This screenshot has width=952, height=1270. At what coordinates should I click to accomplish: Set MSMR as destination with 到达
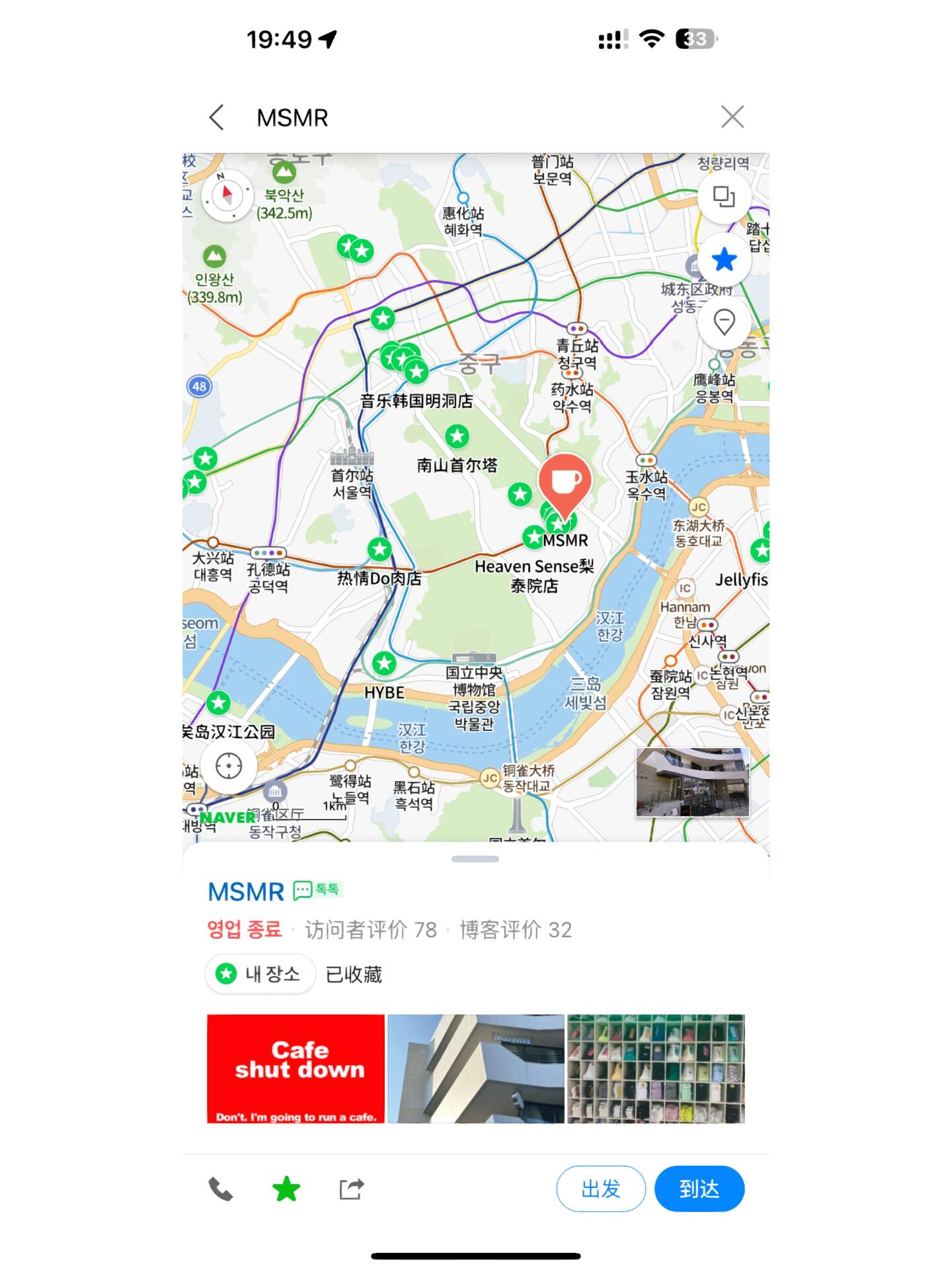click(x=699, y=1189)
